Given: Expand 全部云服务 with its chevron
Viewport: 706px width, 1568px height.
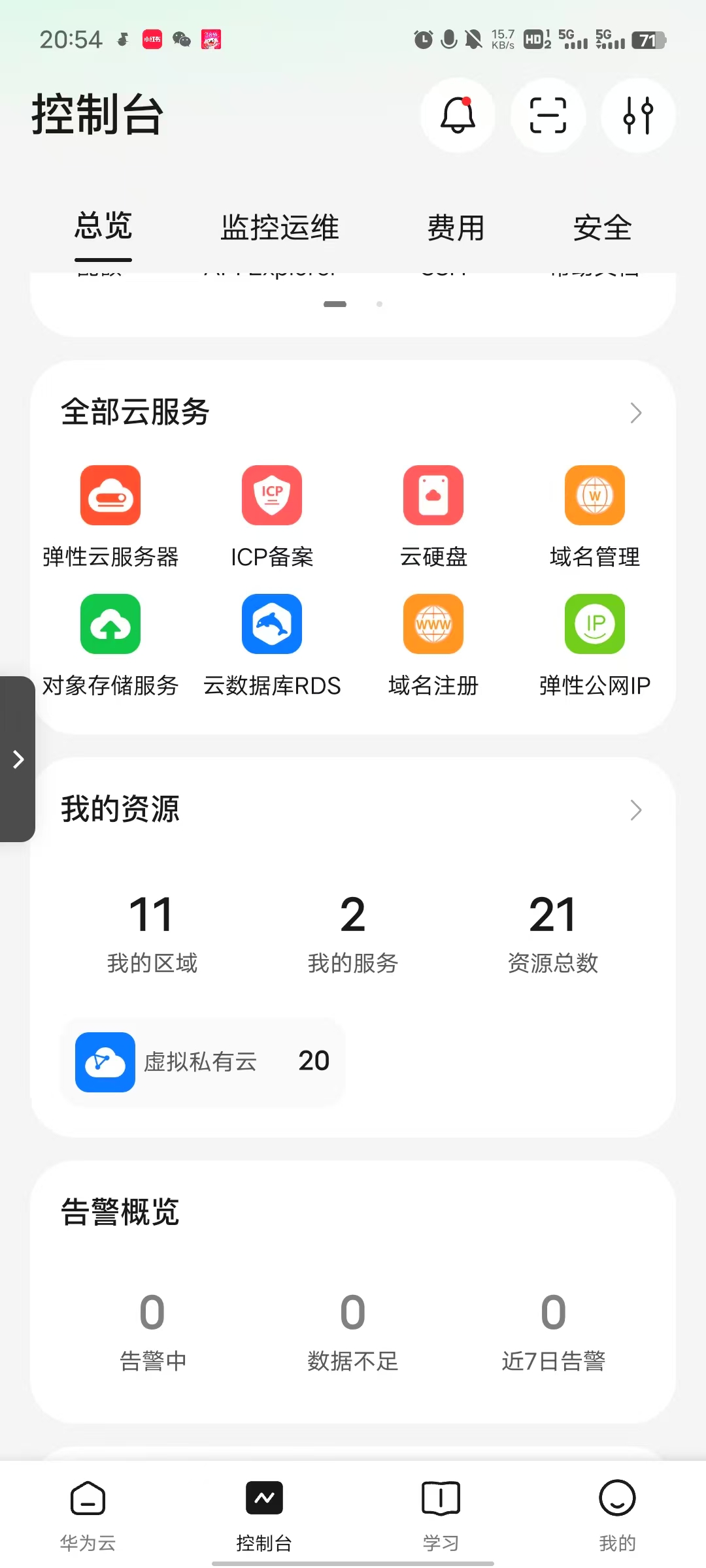Looking at the screenshot, I should point(635,413).
